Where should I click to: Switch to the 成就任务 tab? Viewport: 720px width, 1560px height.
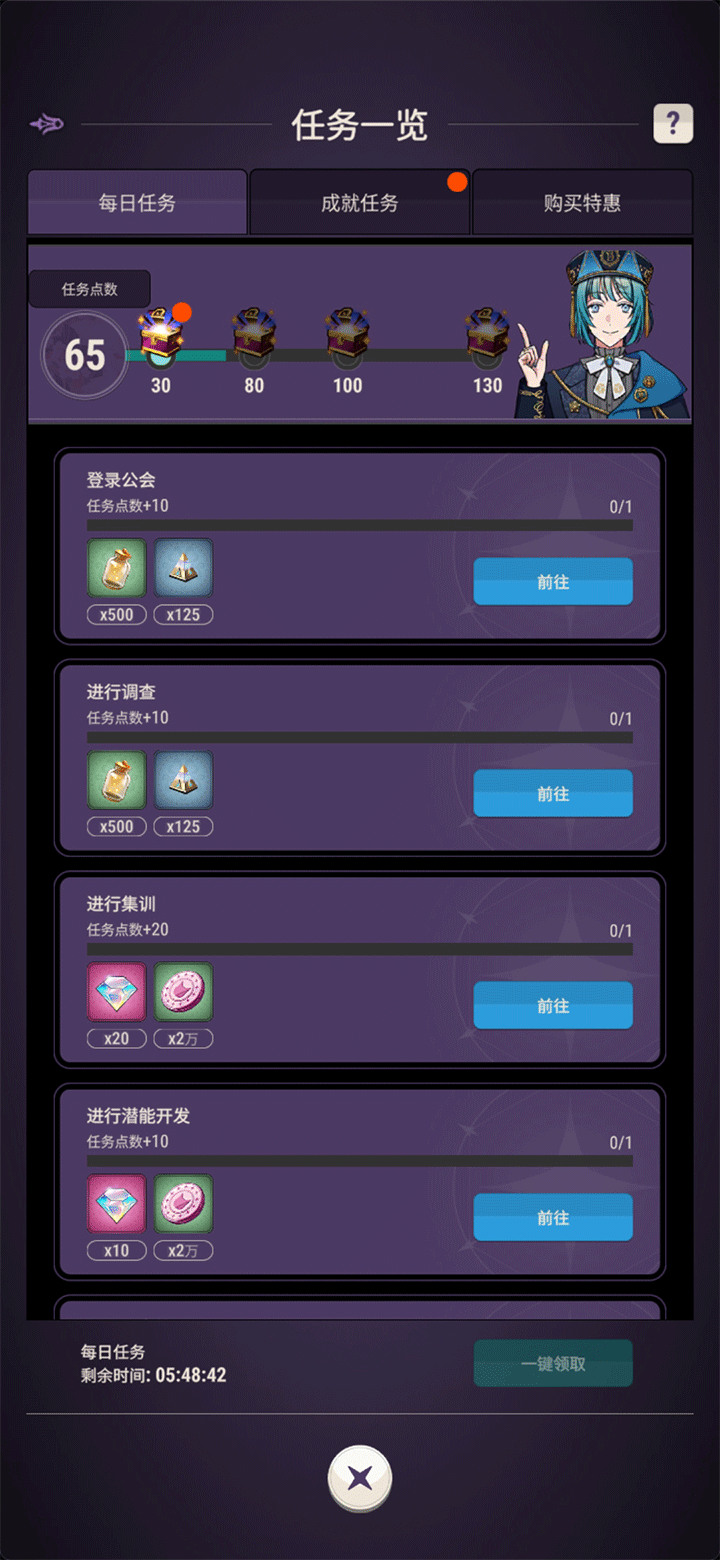point(359,203)
